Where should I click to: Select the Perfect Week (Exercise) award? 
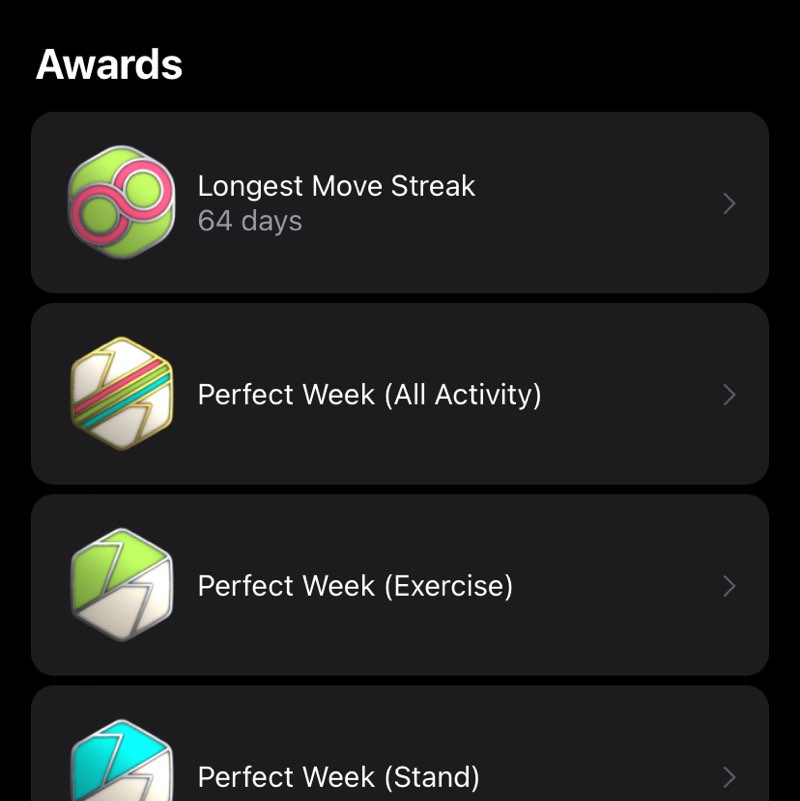coord(400,585)
